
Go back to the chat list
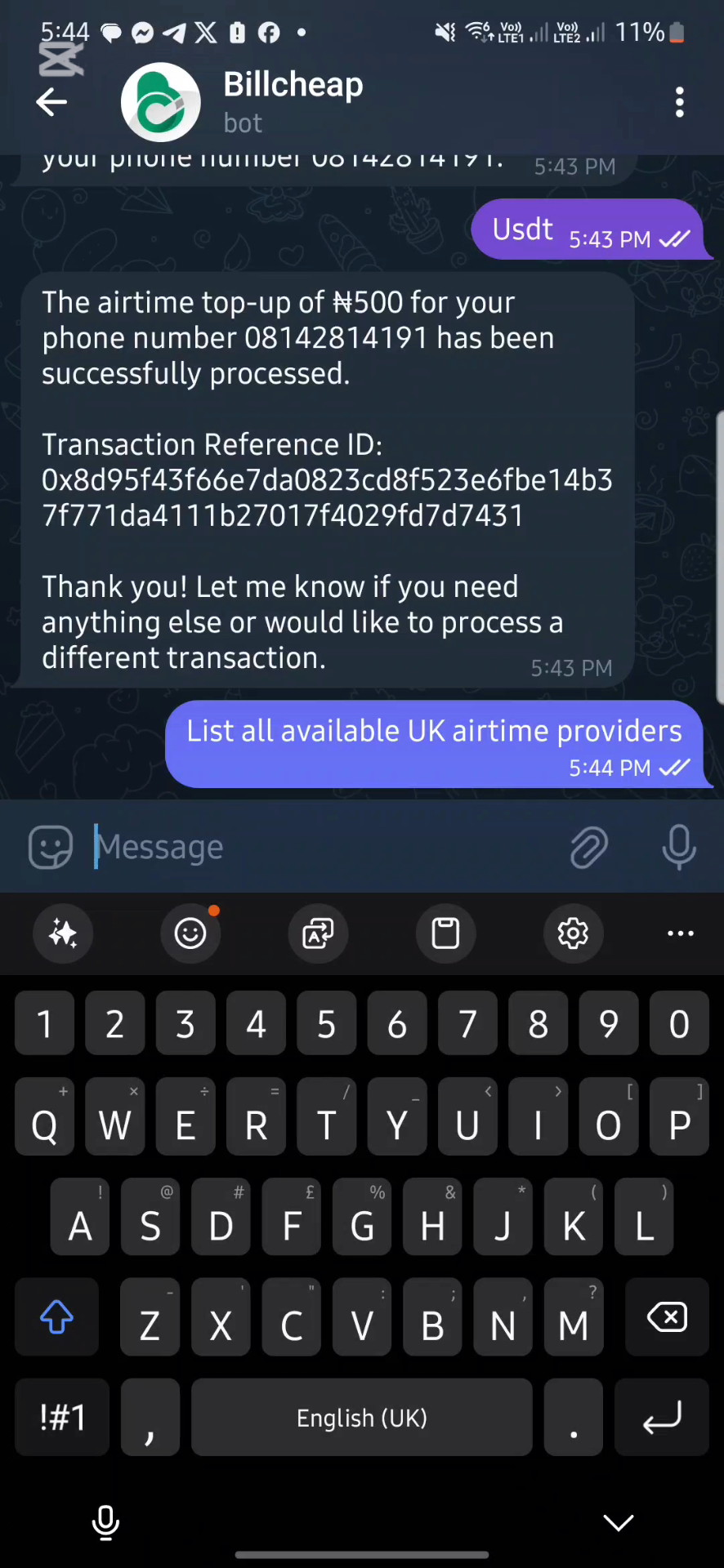click(x=51, y=102)
